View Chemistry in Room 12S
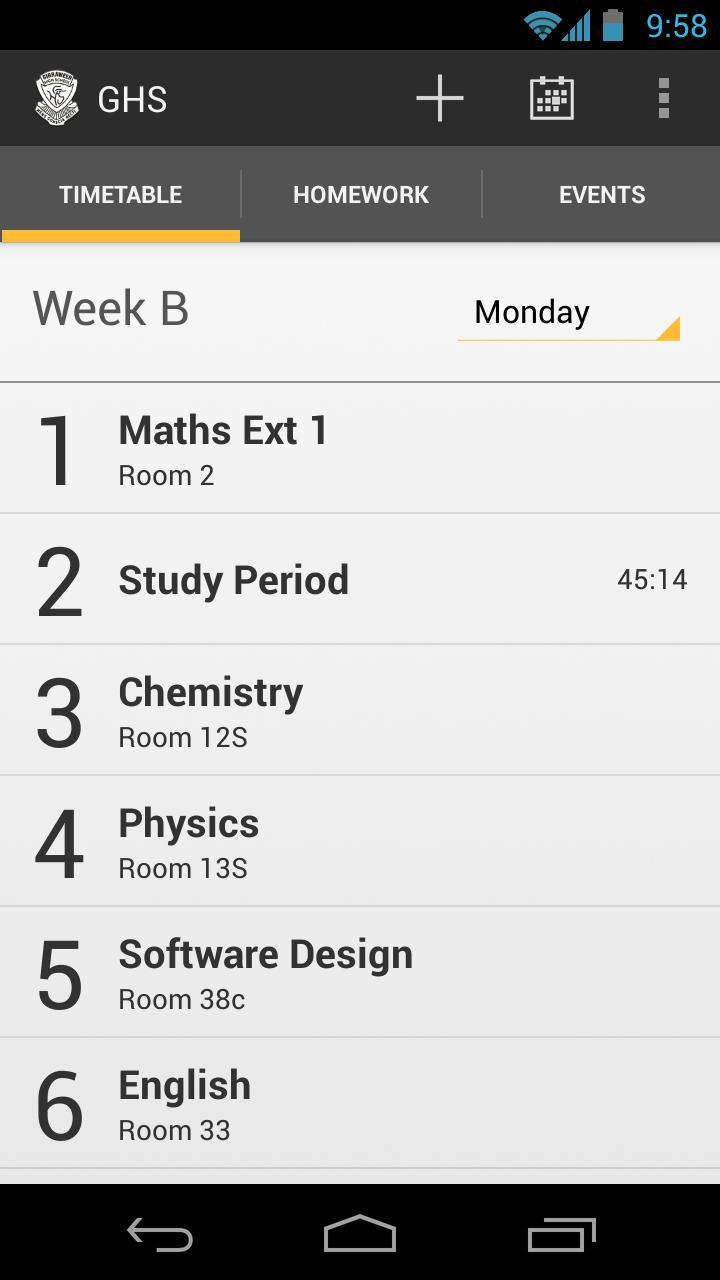720x1280 pixels. point(360,711)
